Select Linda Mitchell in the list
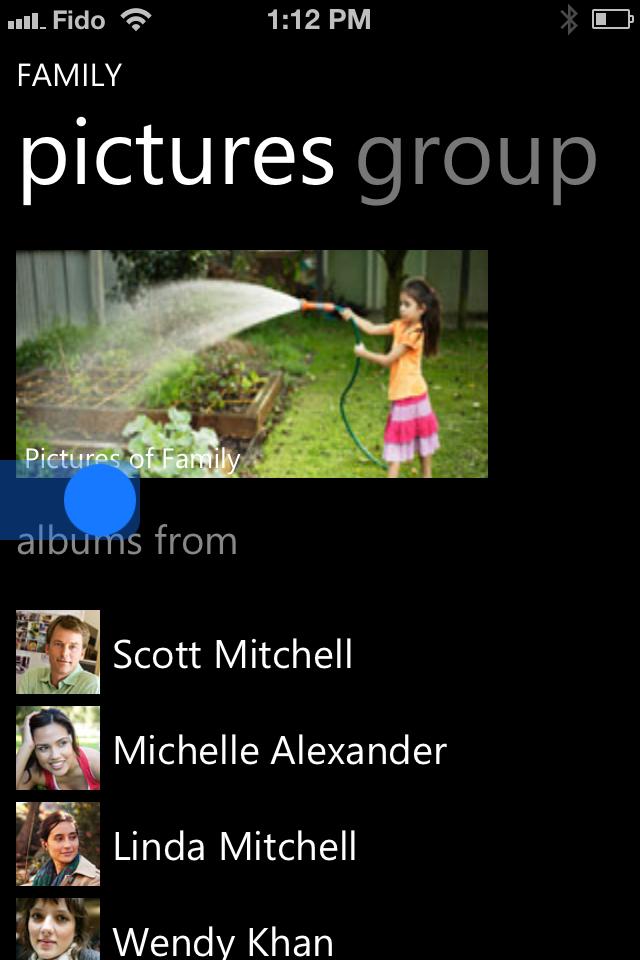Image resolution: width=640 pixels, height=960 pixels. tap(234, 846)
